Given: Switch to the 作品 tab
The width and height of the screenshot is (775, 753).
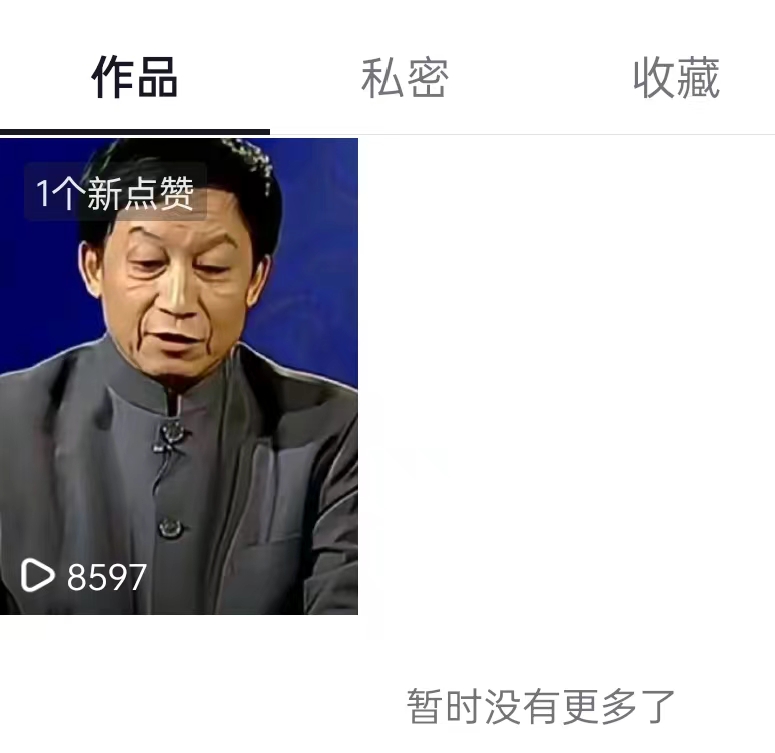Looking at the screenshot, I should [x=135, y=78].
